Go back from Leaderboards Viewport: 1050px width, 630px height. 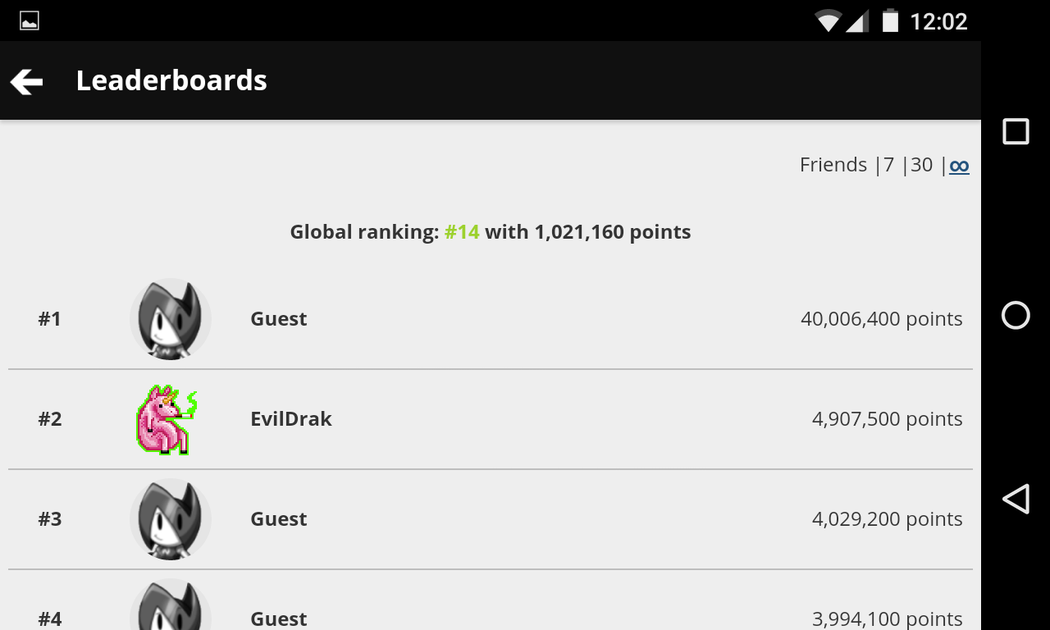27,81
